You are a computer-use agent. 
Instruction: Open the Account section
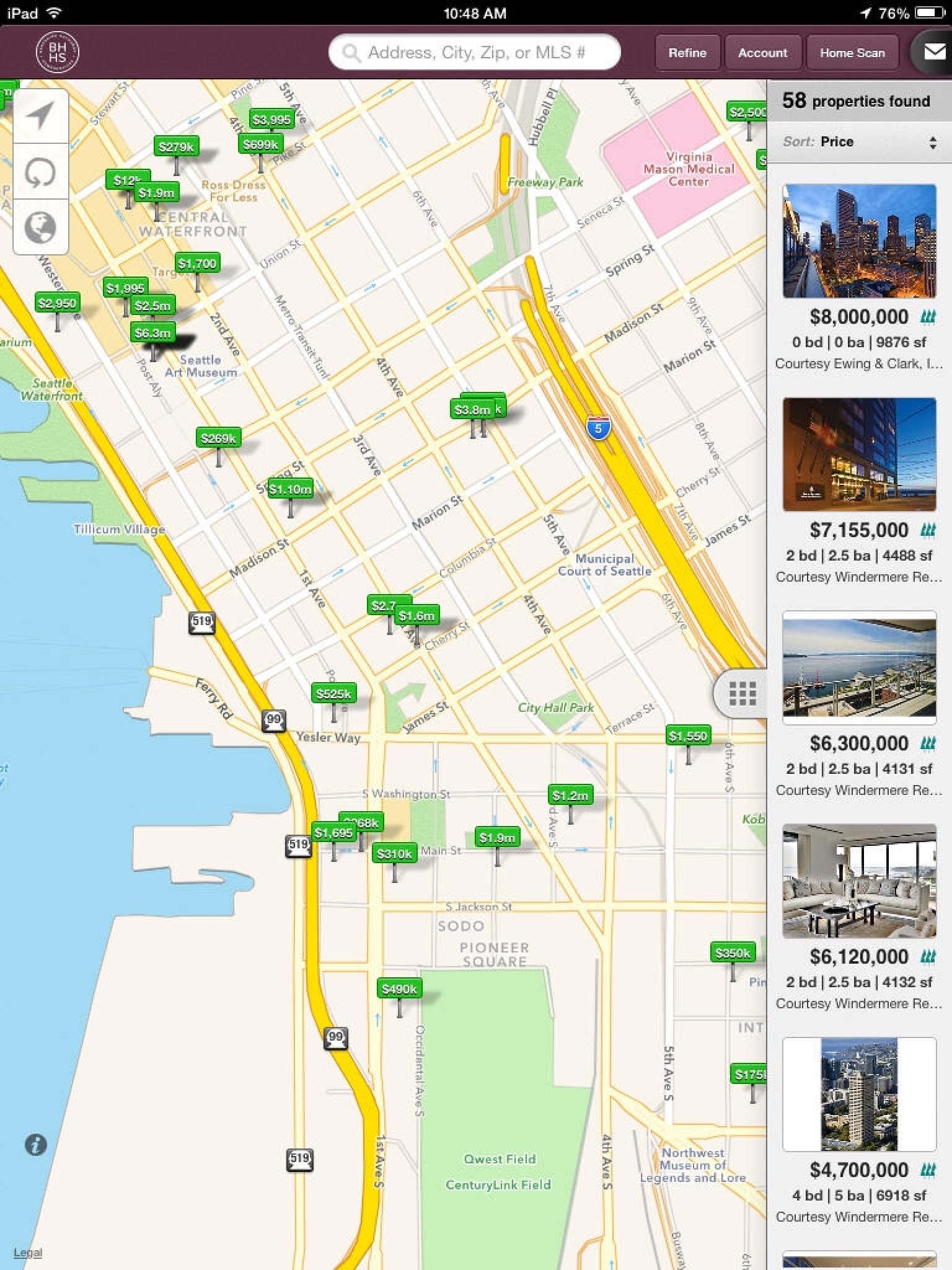[x=762, y=53]
